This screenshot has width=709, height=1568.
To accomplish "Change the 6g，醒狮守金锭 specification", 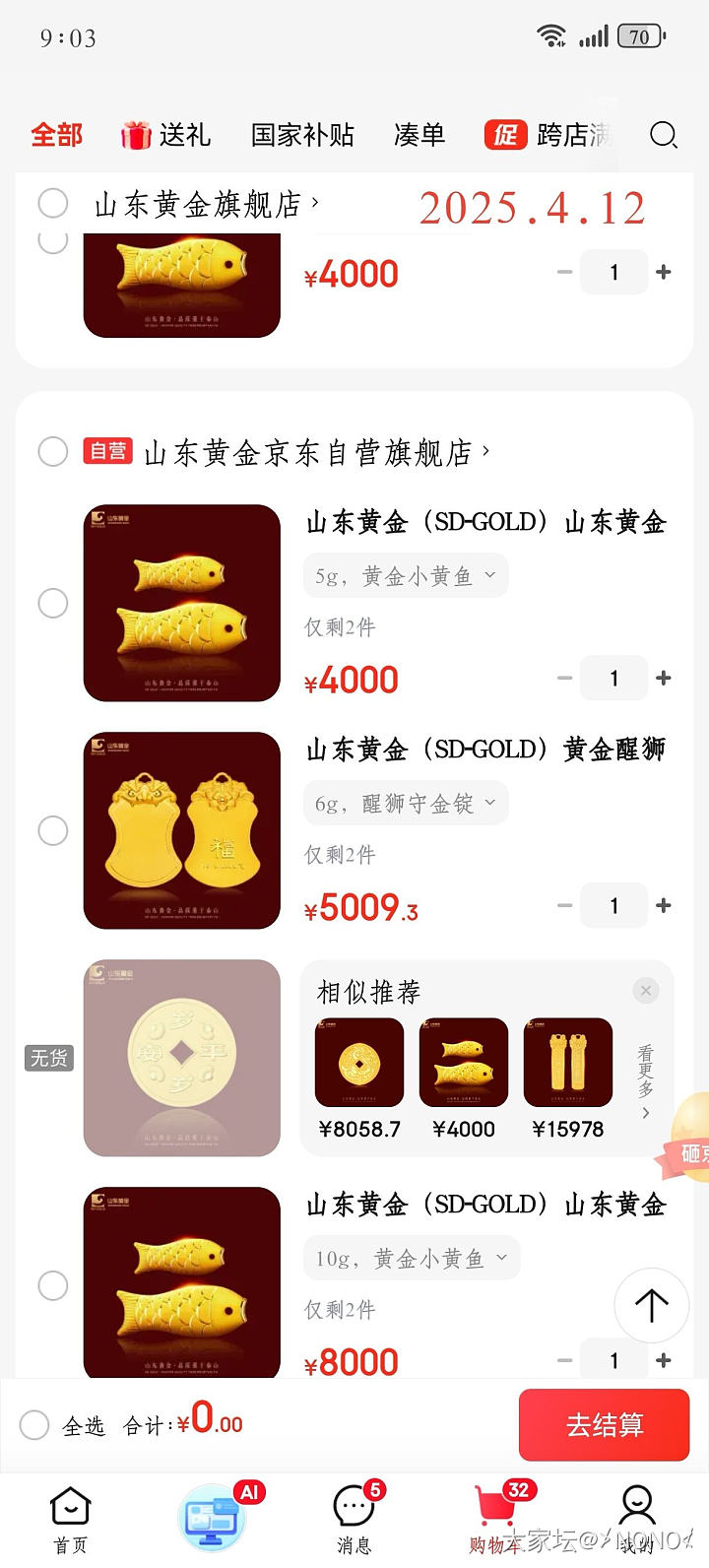I will (406, 804).
